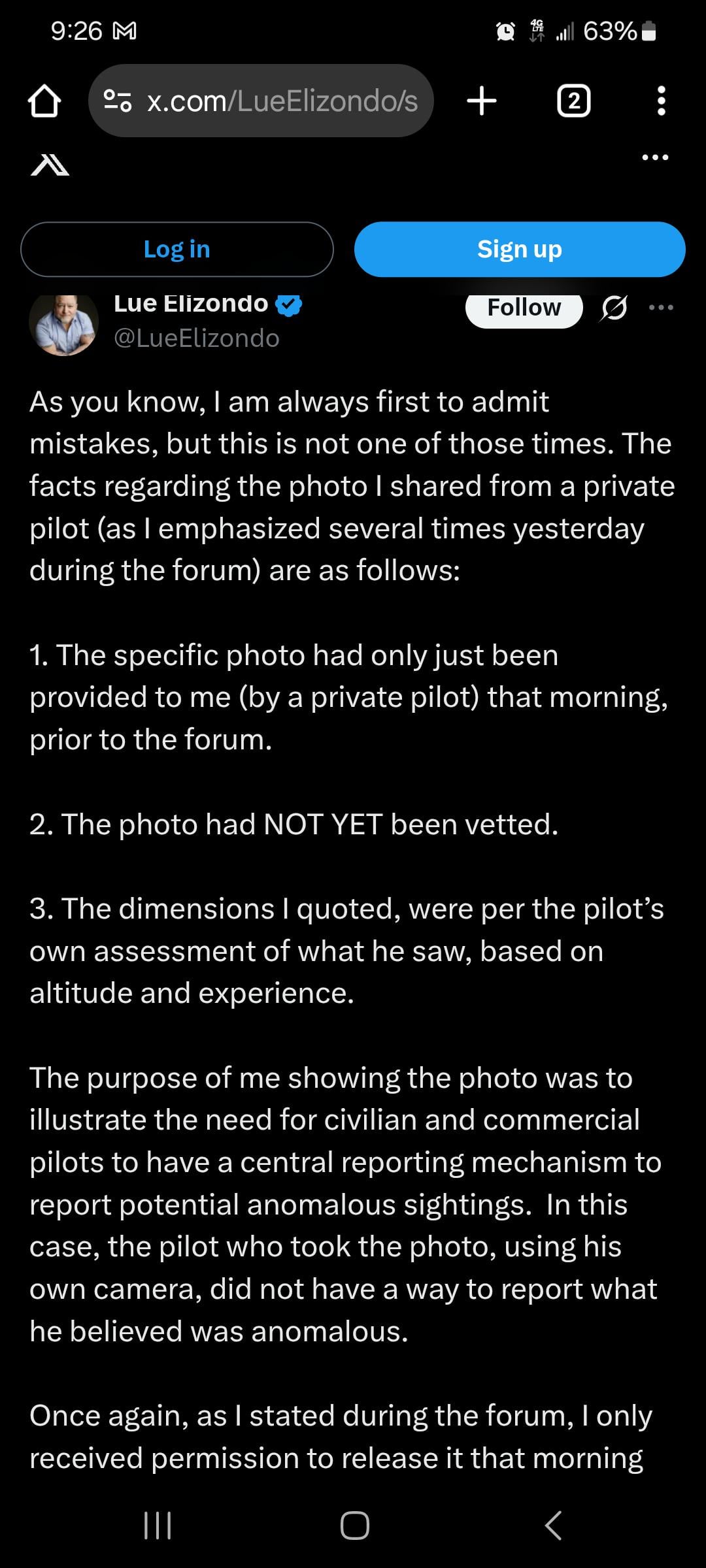
Task: Tap the x.com address bar
Action: coord(261,101)
